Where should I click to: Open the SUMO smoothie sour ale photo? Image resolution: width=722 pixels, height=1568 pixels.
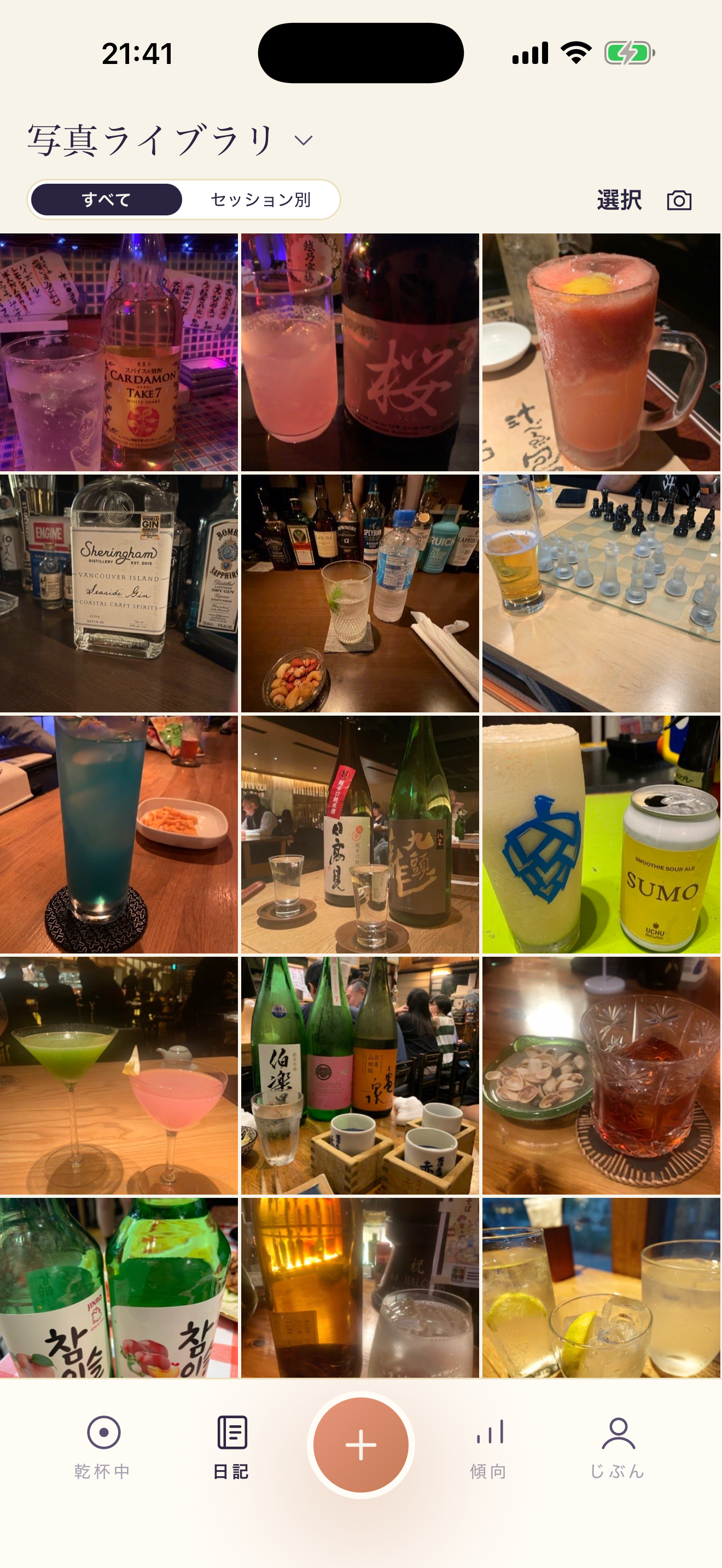[602, 834]
